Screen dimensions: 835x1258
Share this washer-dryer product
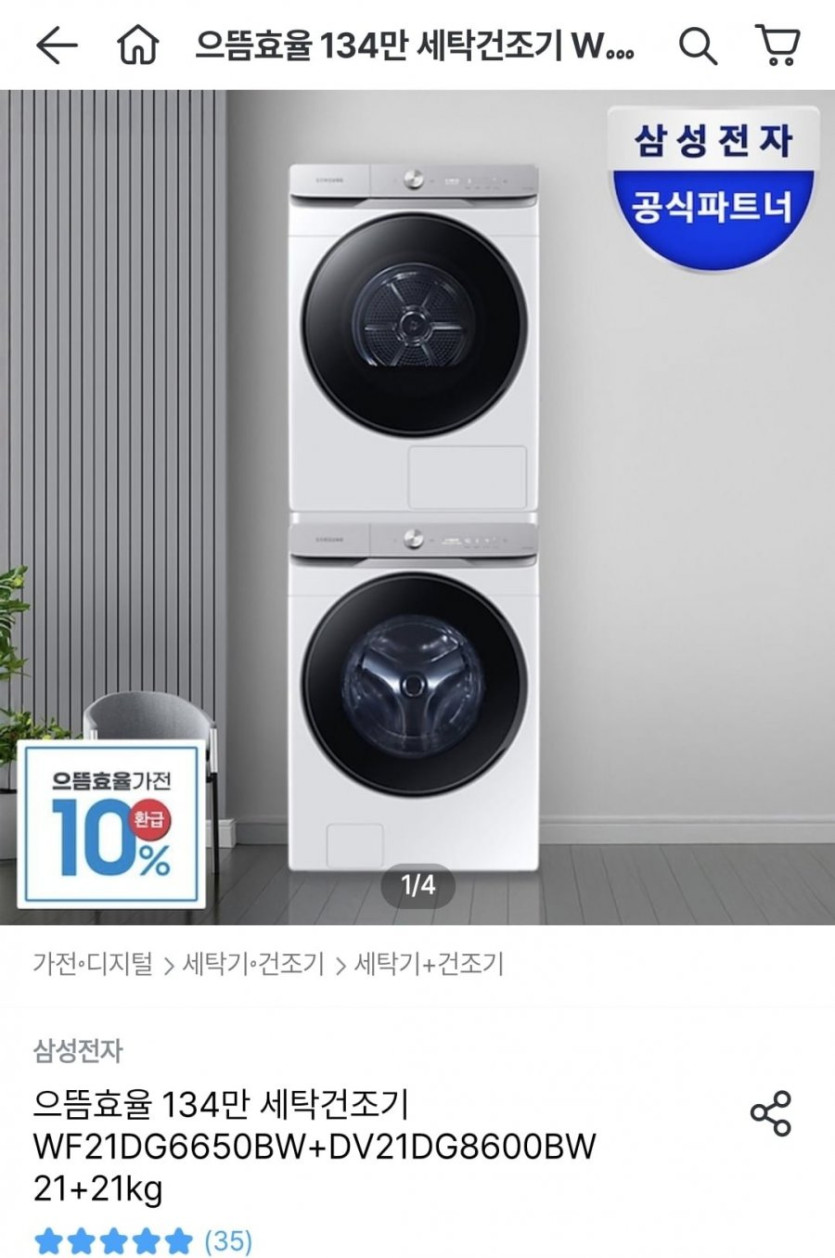click(x=770, y=1114)
